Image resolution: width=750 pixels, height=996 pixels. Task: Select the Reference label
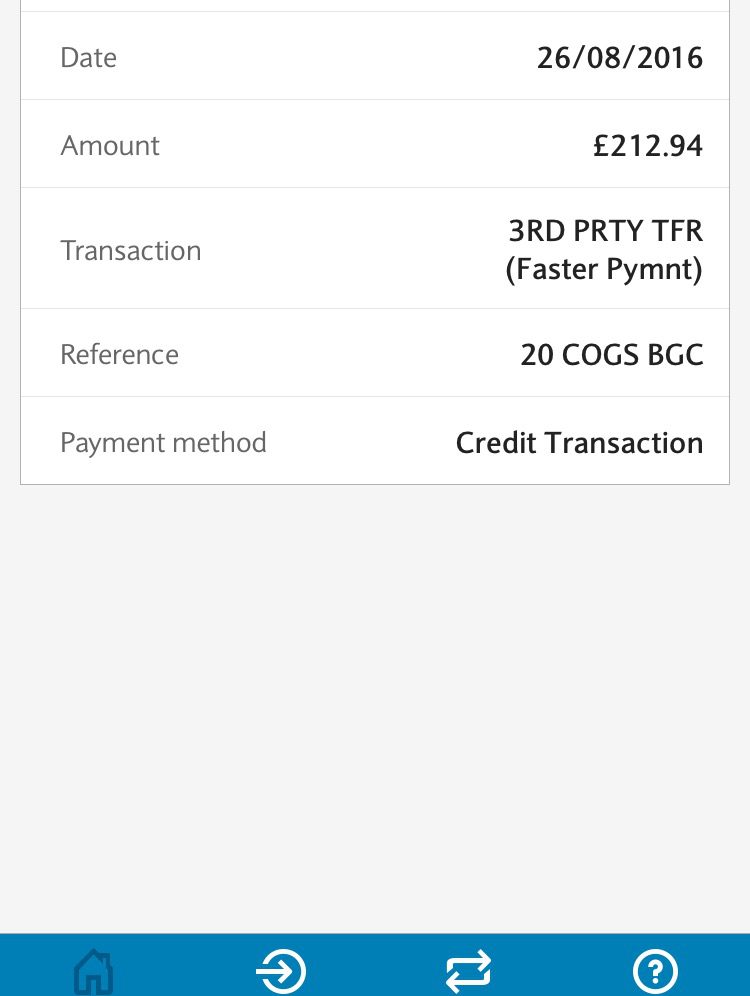[119, 354]
